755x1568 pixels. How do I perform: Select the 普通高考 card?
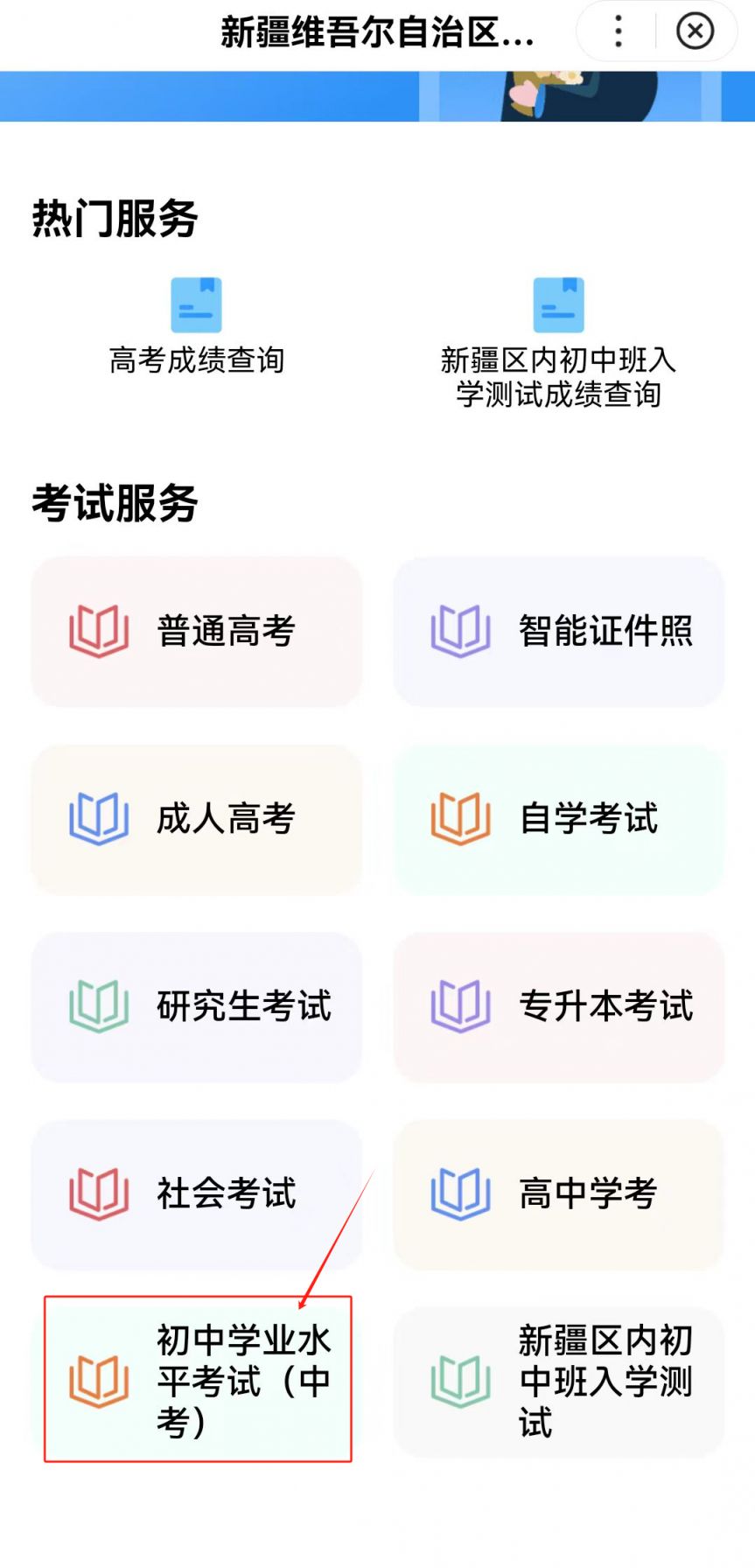coord(197,631)
